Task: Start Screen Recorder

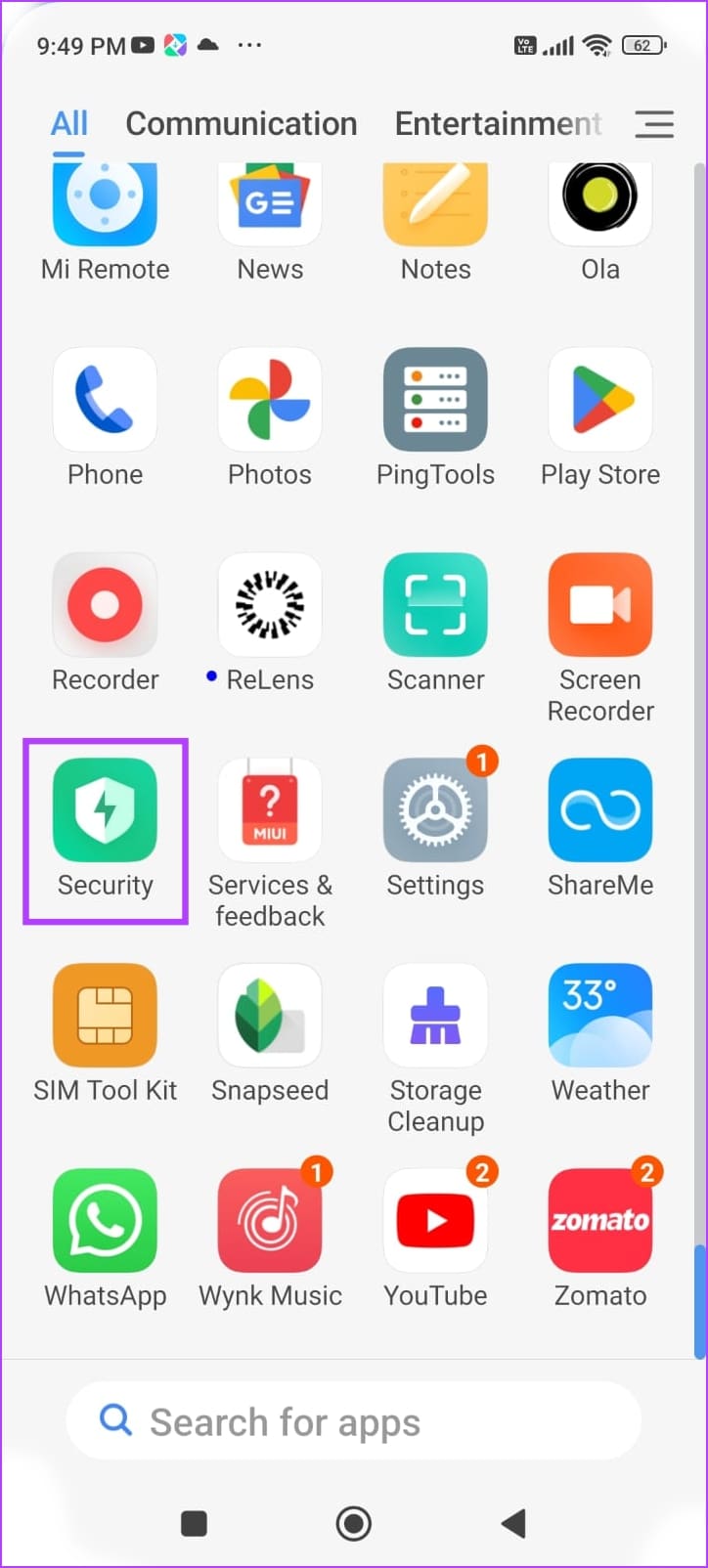Action: point(599,604)
